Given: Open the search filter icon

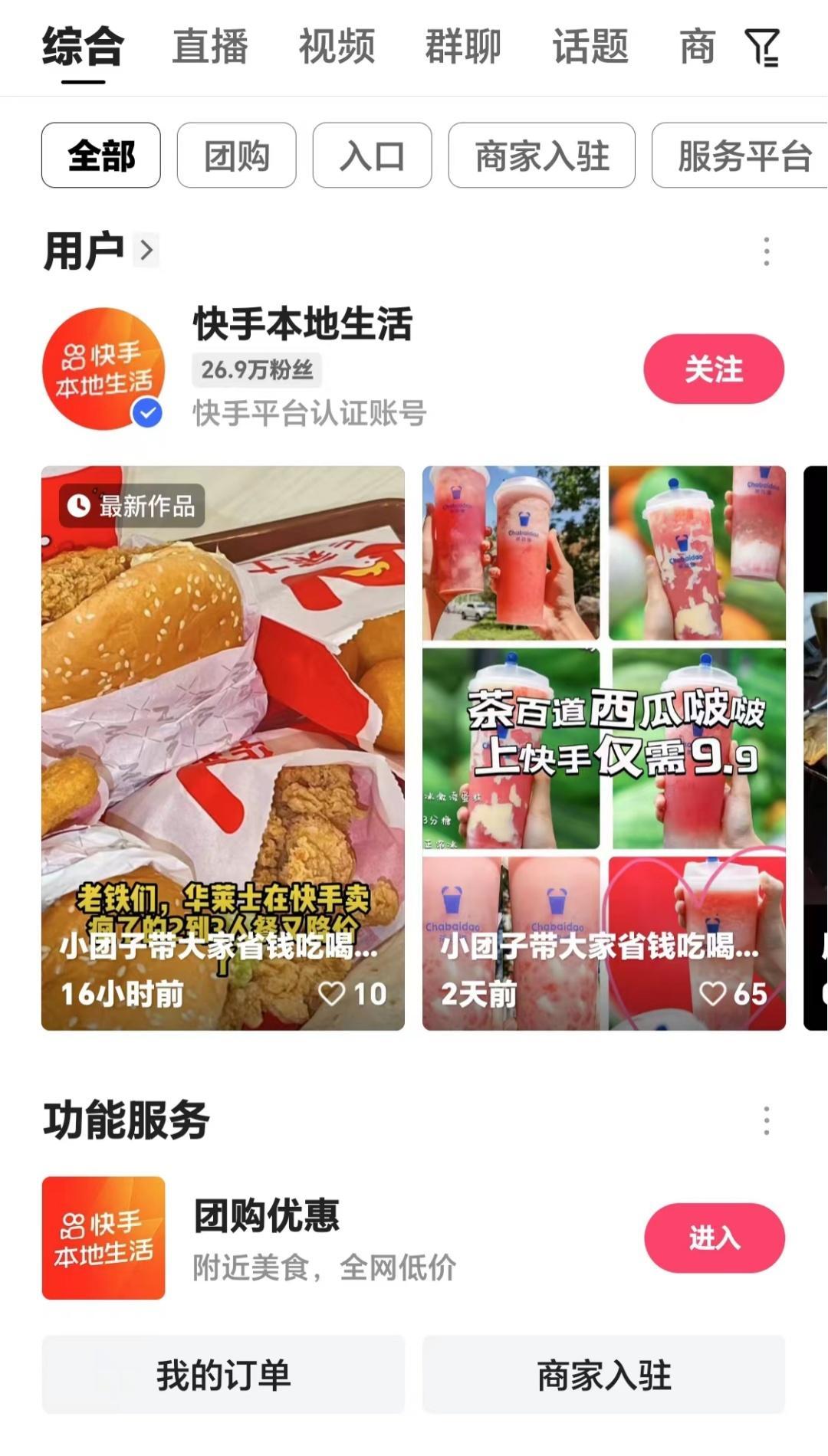Looking at the screenshot, I should tap(762, 48).
